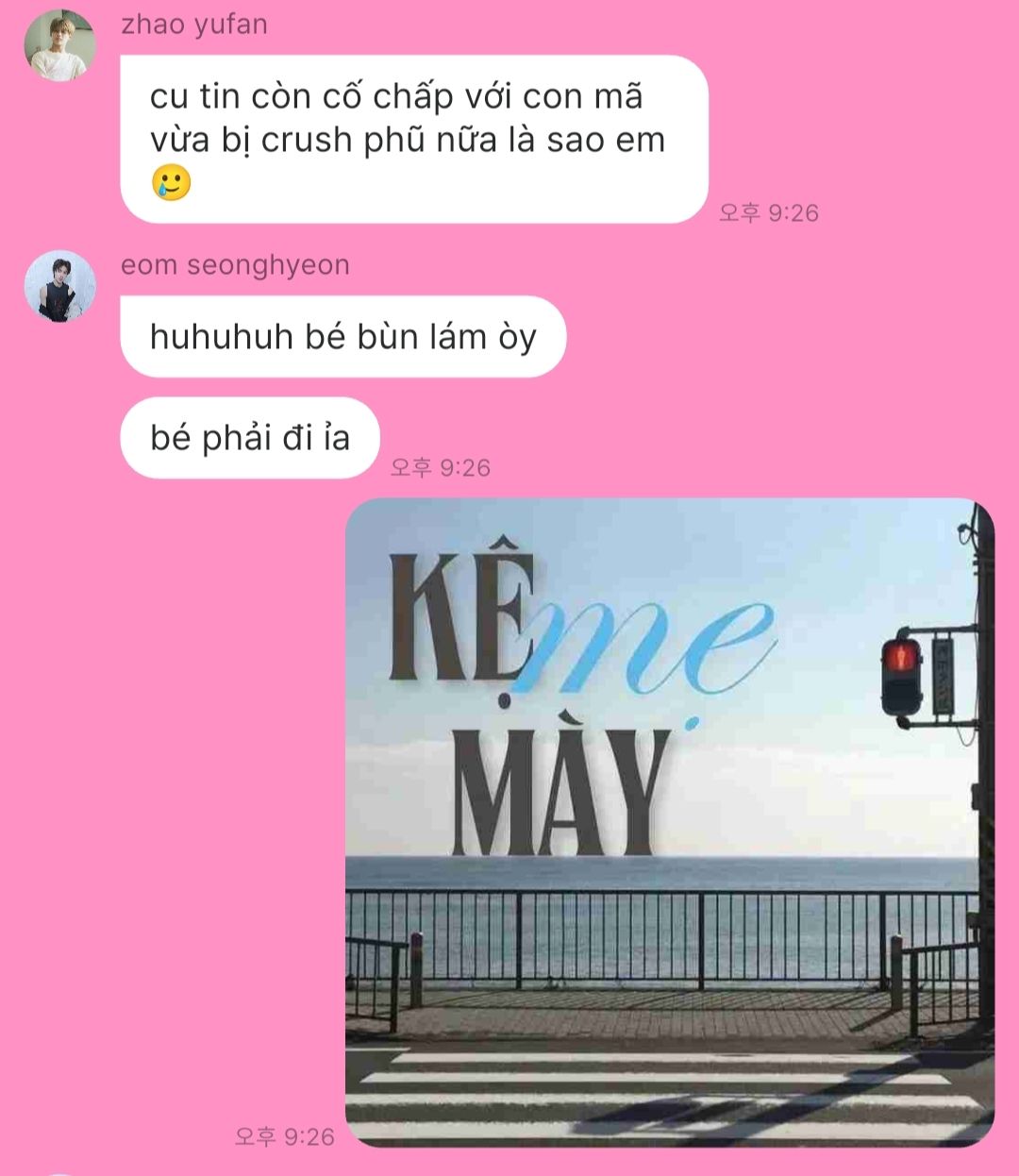Open the sent beach crosswalk image
This screenshot has height=1176, width=1019.
669,821
